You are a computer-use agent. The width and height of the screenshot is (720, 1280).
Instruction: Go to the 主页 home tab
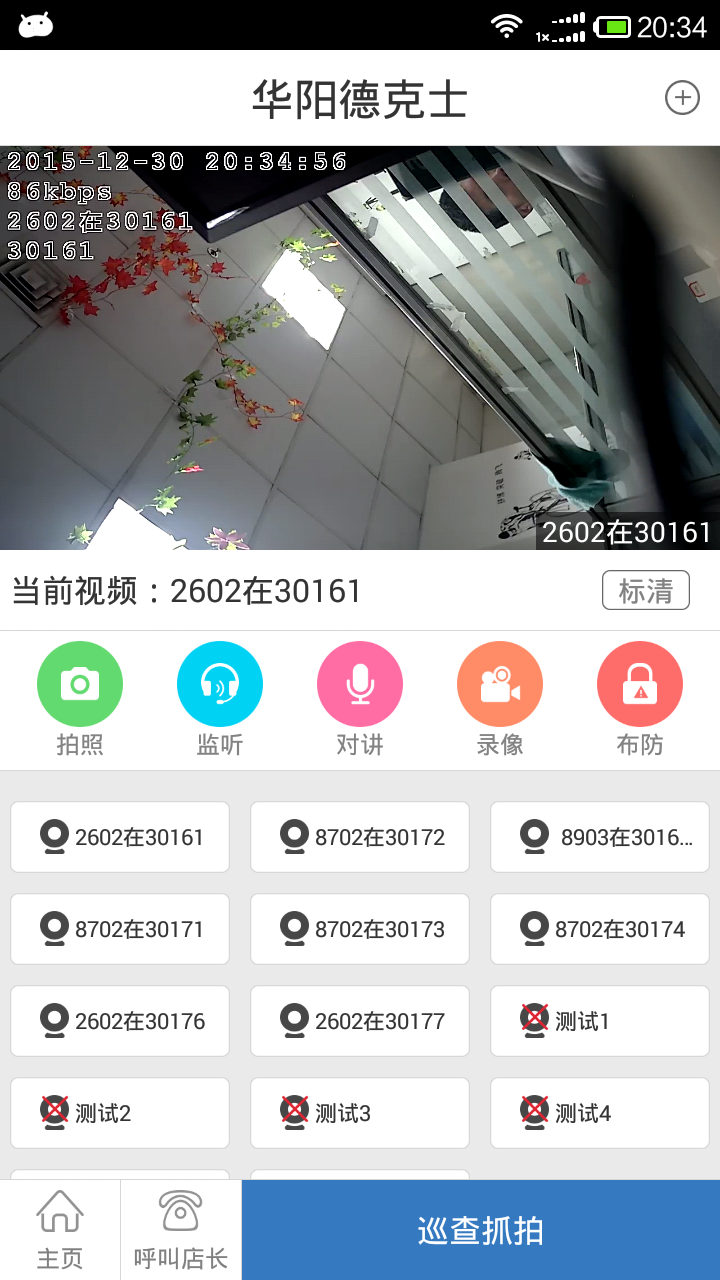click(60, 1230)
